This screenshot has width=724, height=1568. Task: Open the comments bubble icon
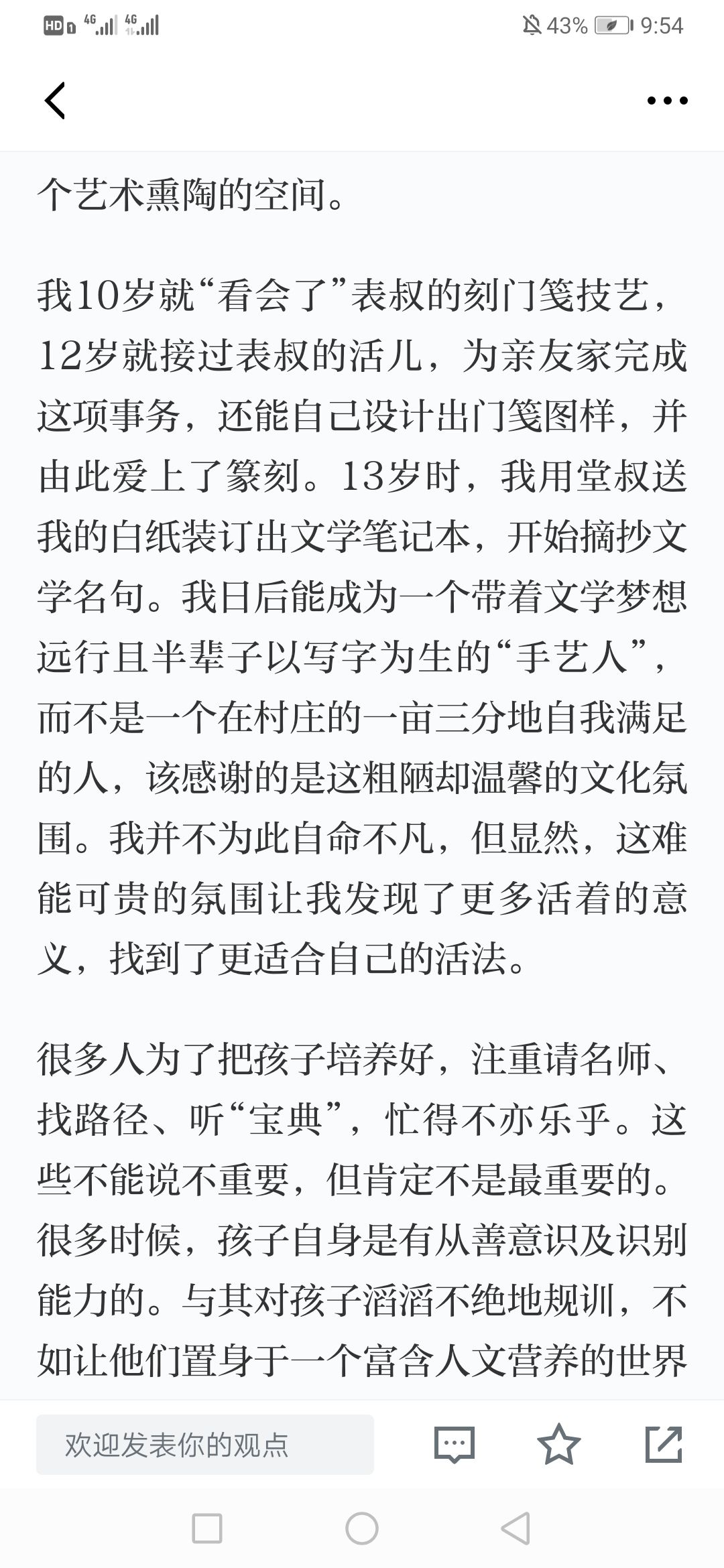click(x=455, y=1445)
